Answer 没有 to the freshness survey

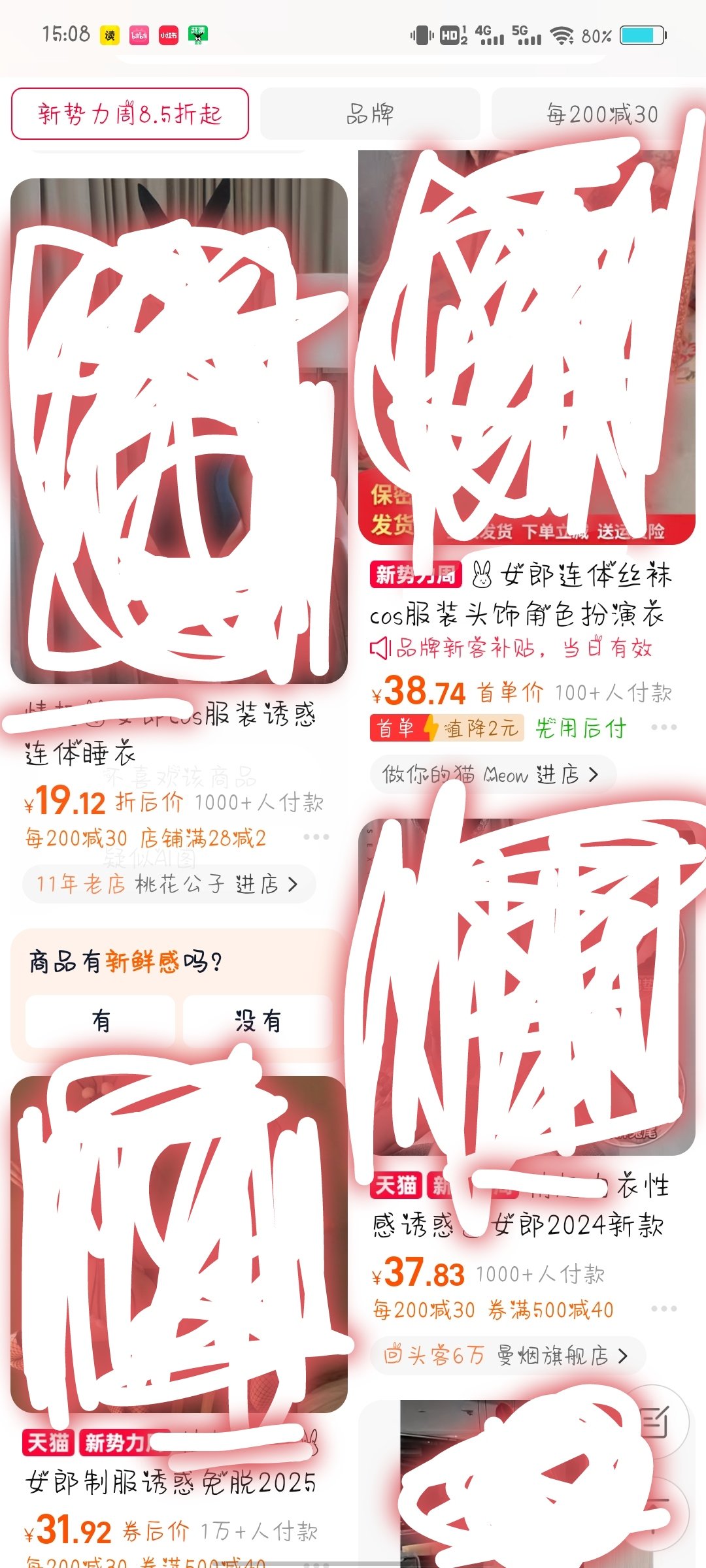[258, 1021]
